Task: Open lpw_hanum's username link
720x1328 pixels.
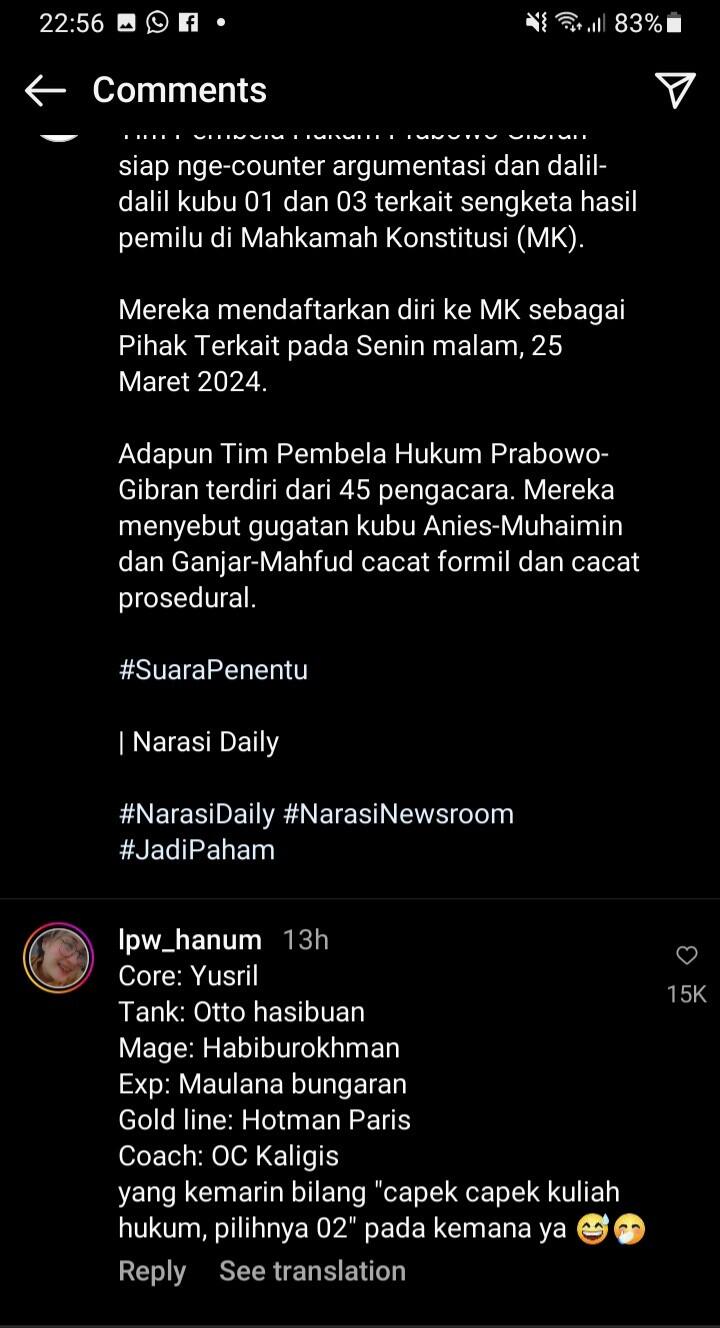Action: pyautogui.click(x=190, y=940)
